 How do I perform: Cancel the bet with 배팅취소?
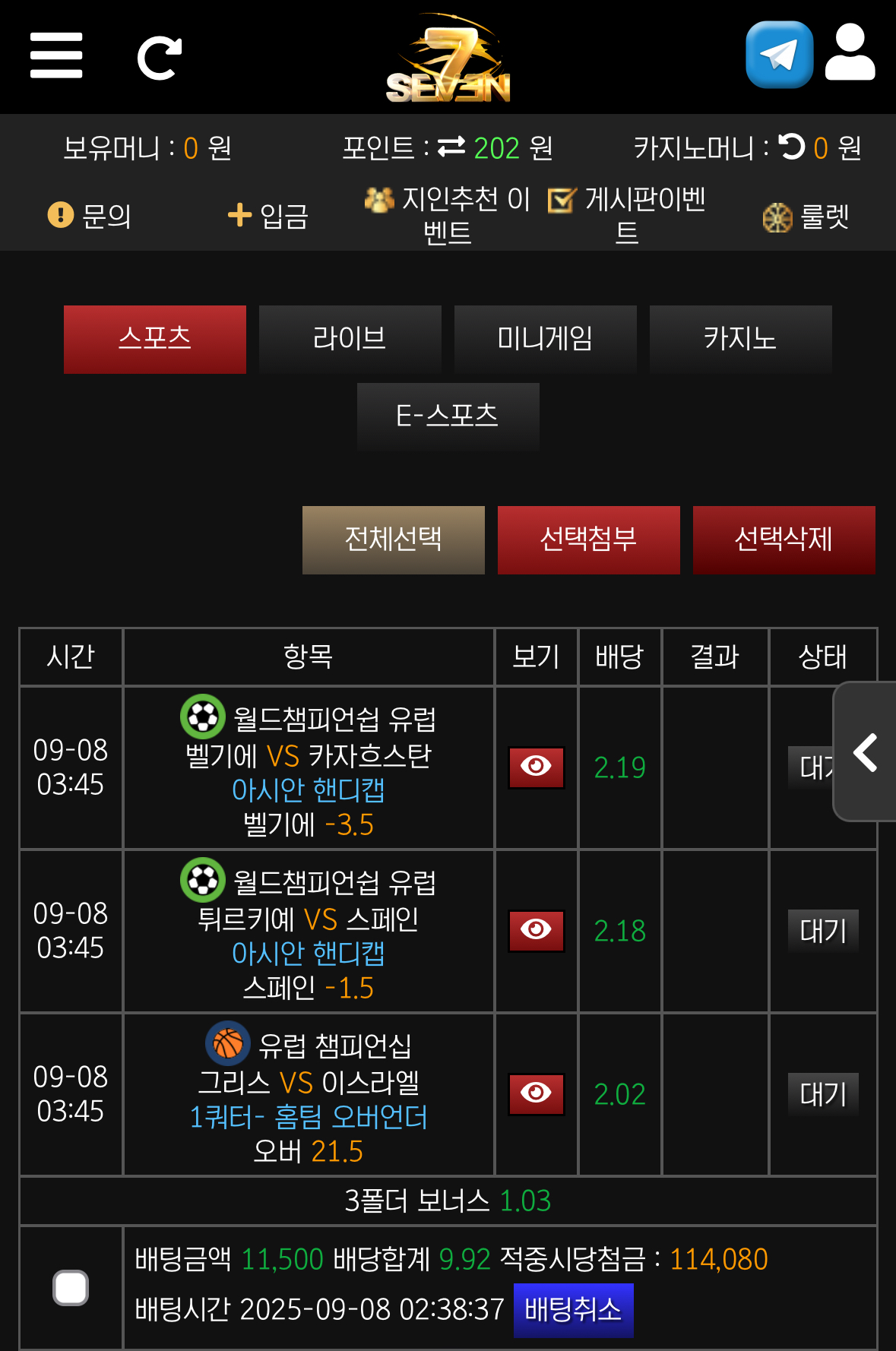pyautogui.click(x=573, y=1310)
